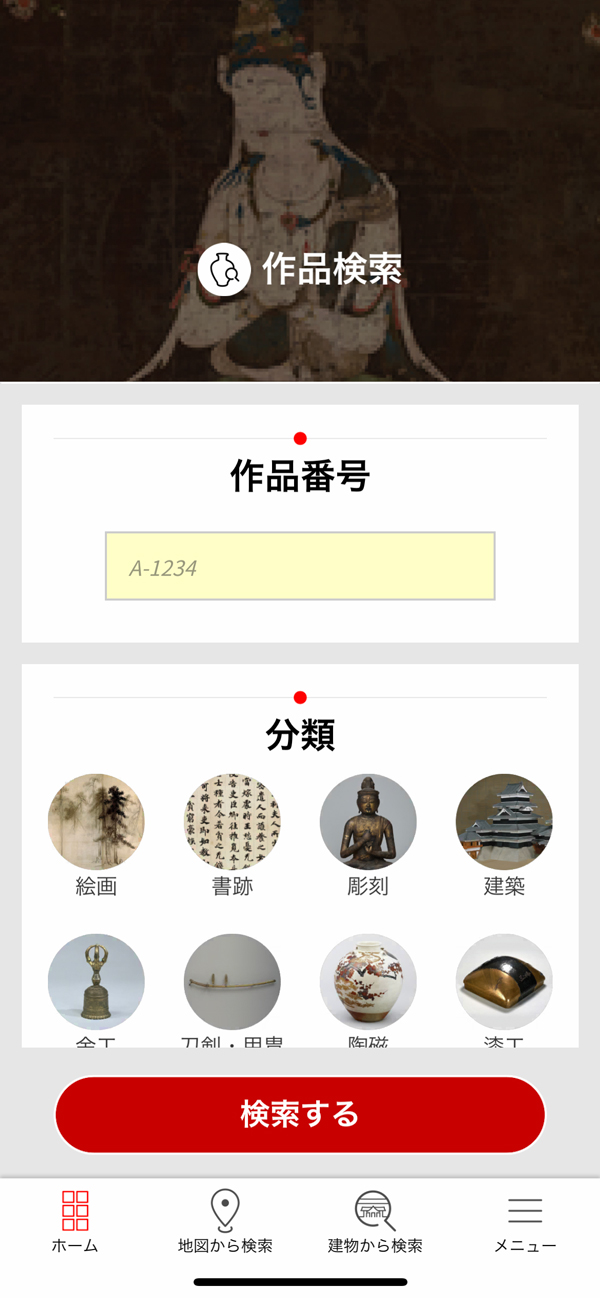Choose the 建築 category
This screenshot has width=600, height=1298.
pyautogui.click(x=504, y=822)
